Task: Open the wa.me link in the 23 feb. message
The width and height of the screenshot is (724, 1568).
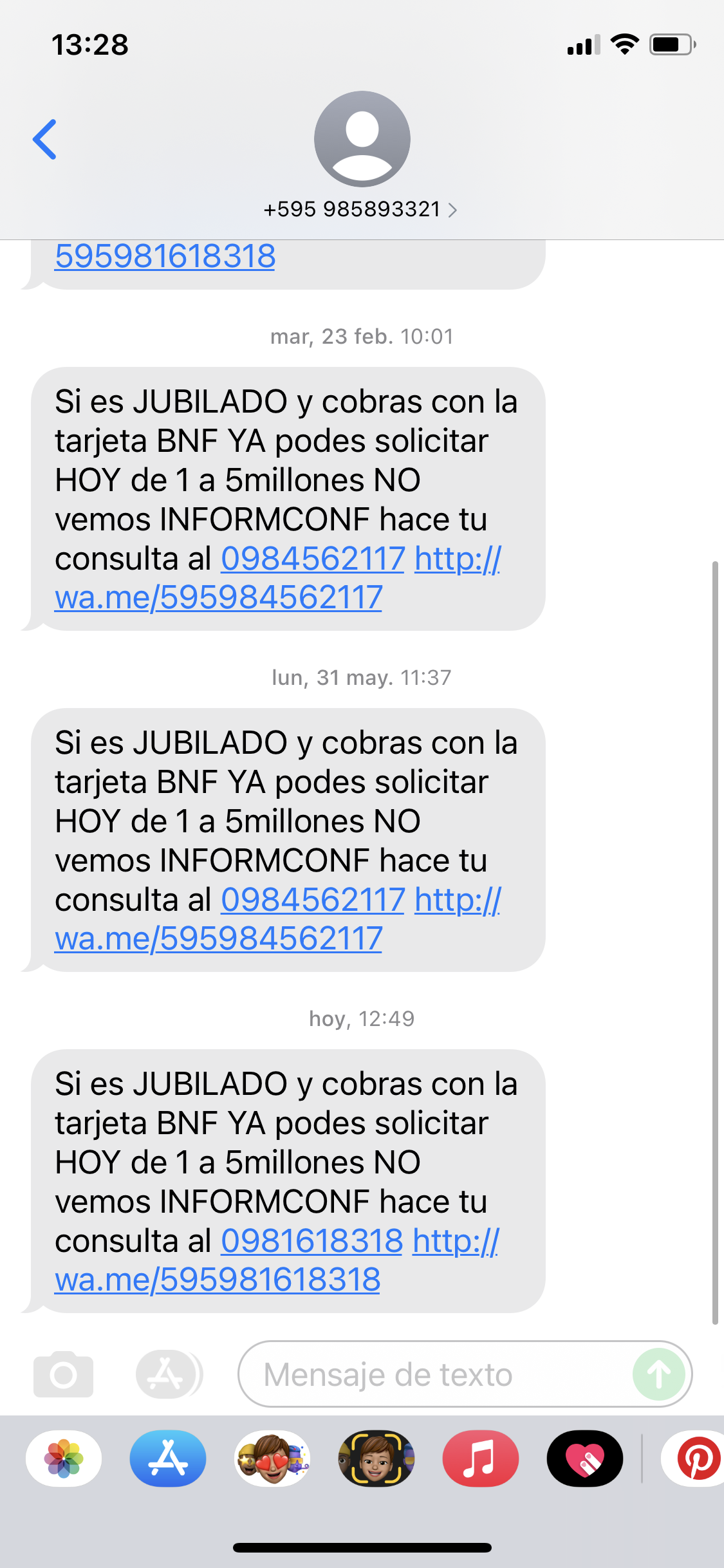Action: coord(219,597)
